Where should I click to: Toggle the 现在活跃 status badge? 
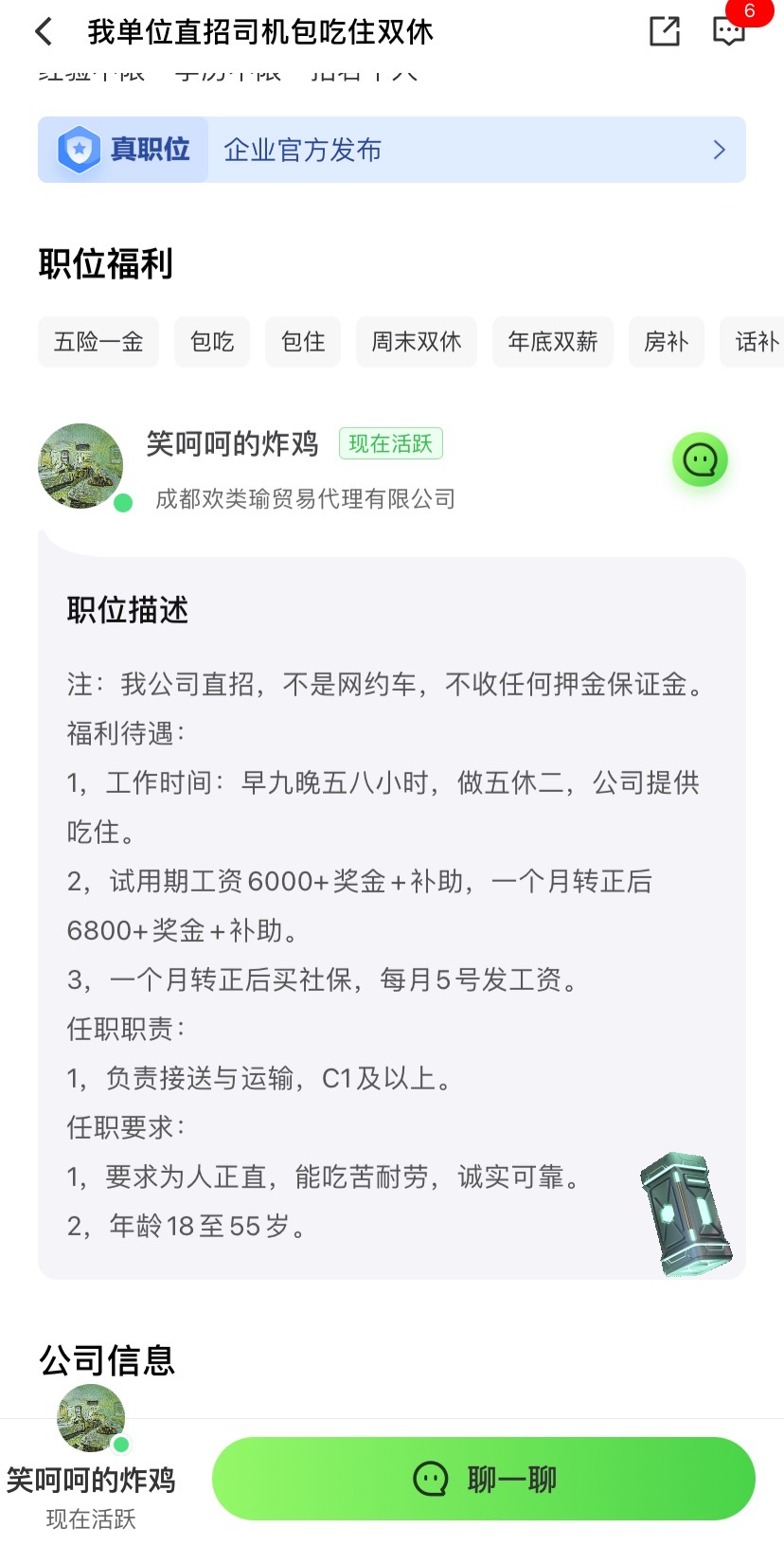391,443
